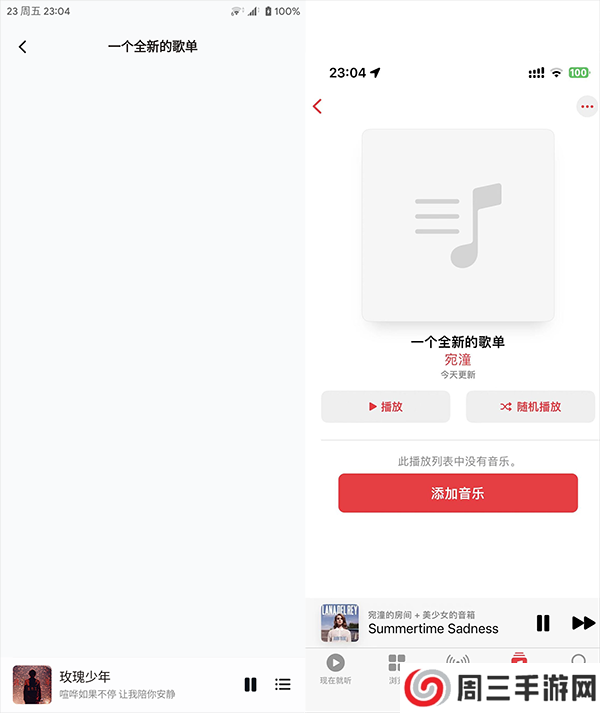Viewport: 600px width, 713px height.
Task: Switch to the 现在就听 tab
Action: tap(335, 666)
